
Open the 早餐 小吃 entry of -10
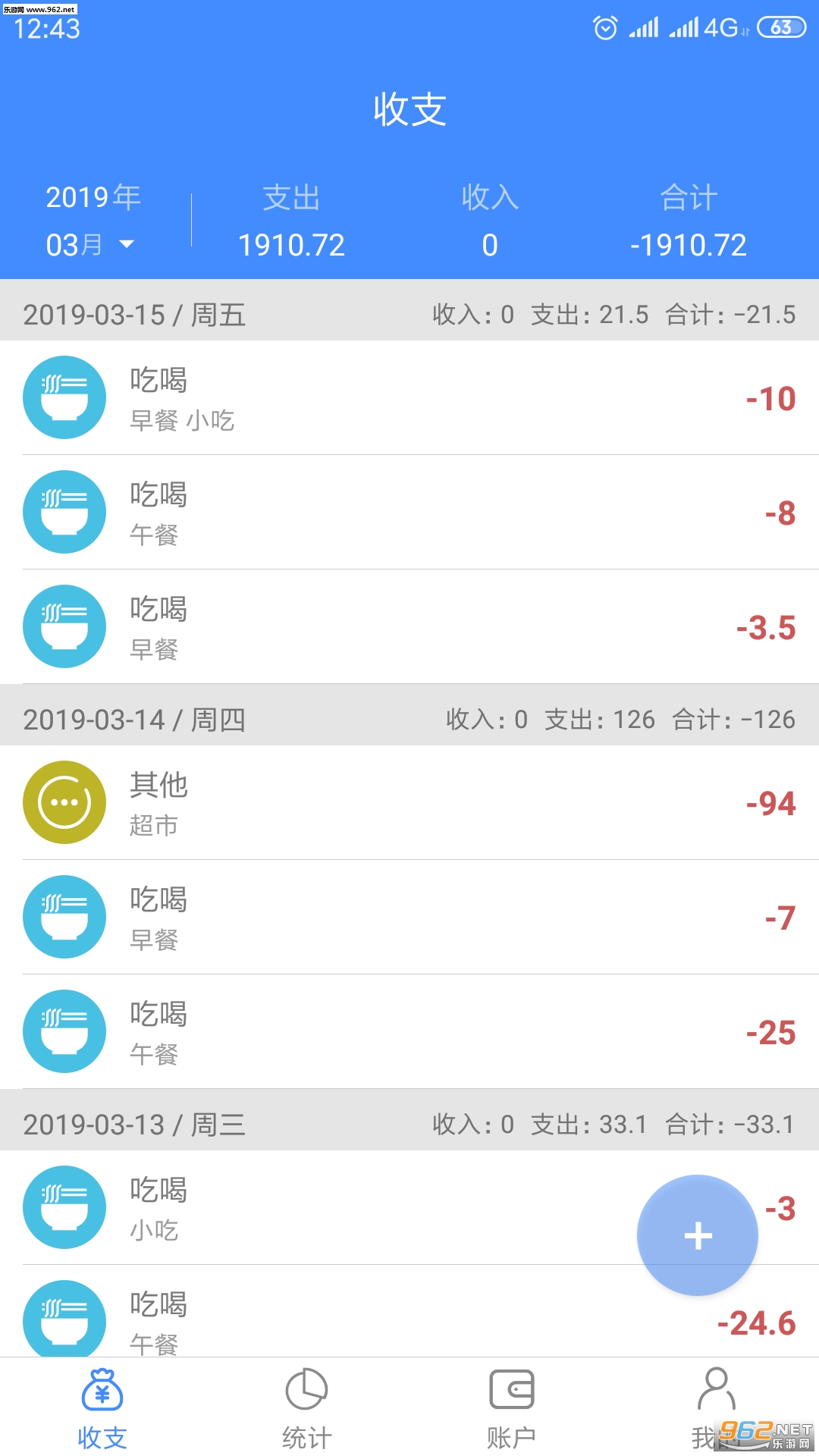(x=409, y=398)
